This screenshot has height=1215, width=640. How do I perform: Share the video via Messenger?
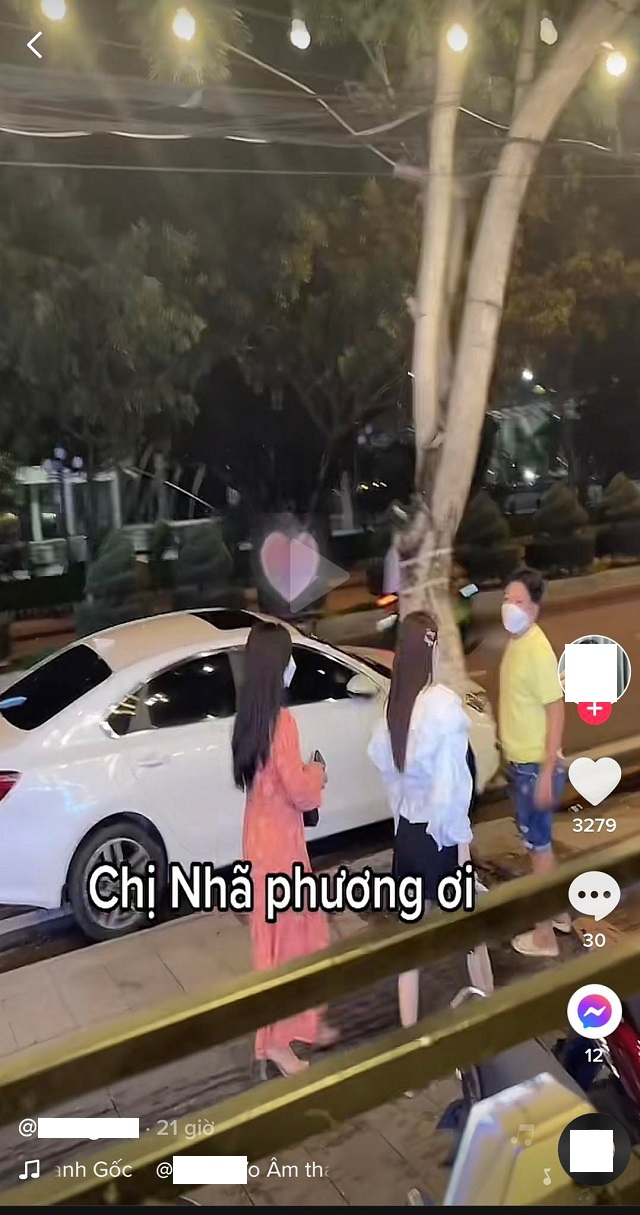click(594, 1011)
